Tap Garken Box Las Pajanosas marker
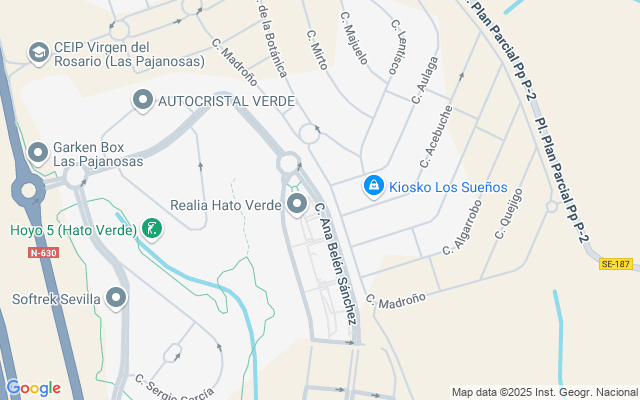 (x=39, y=153)
